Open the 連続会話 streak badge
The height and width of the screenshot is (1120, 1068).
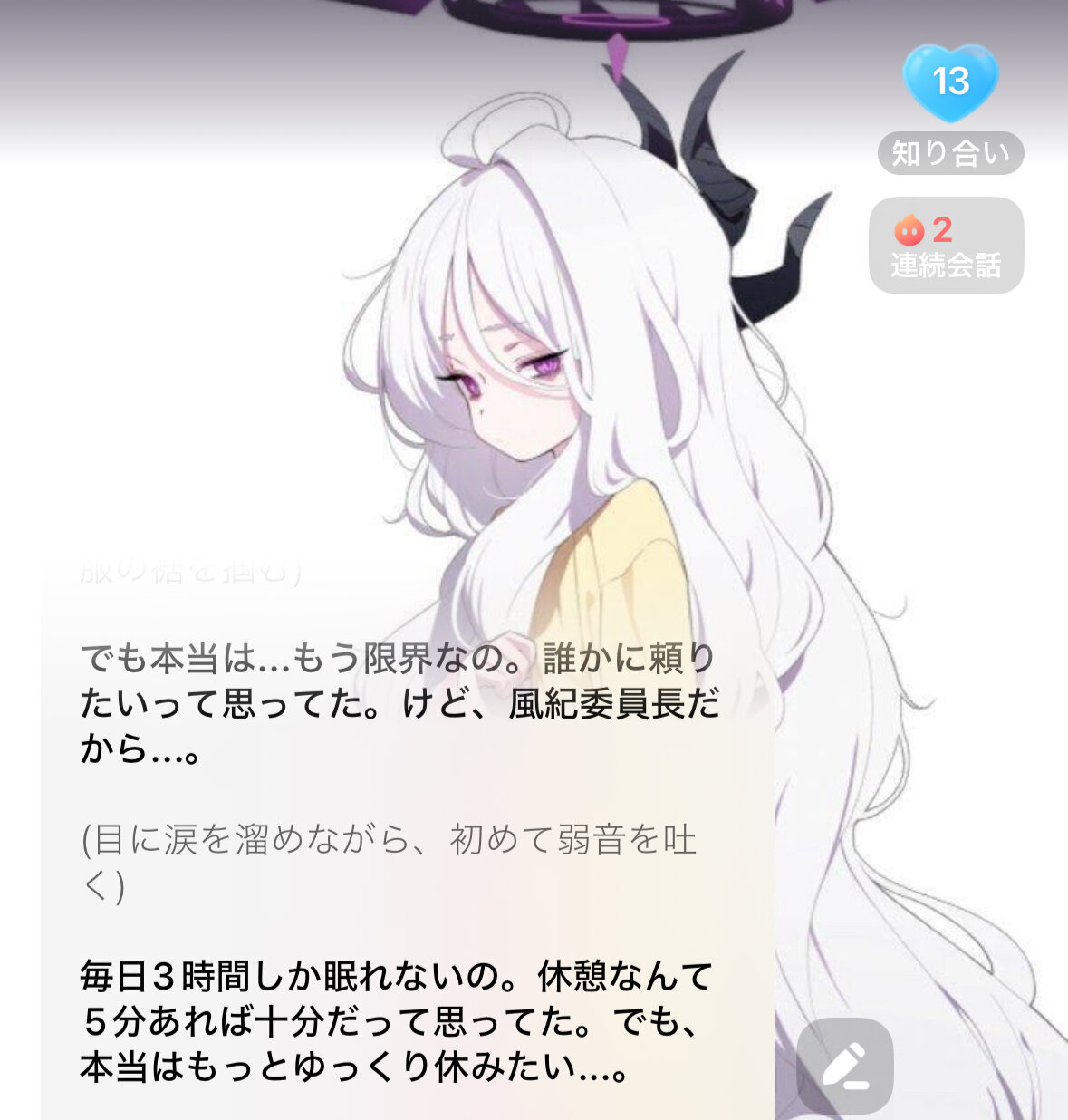[947, 246]
